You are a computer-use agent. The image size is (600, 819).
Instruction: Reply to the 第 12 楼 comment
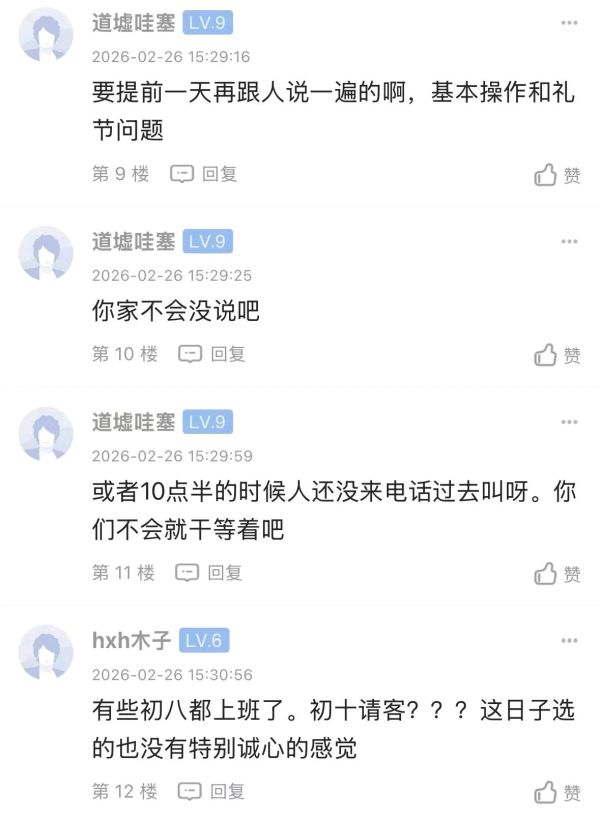coord(211,791)
